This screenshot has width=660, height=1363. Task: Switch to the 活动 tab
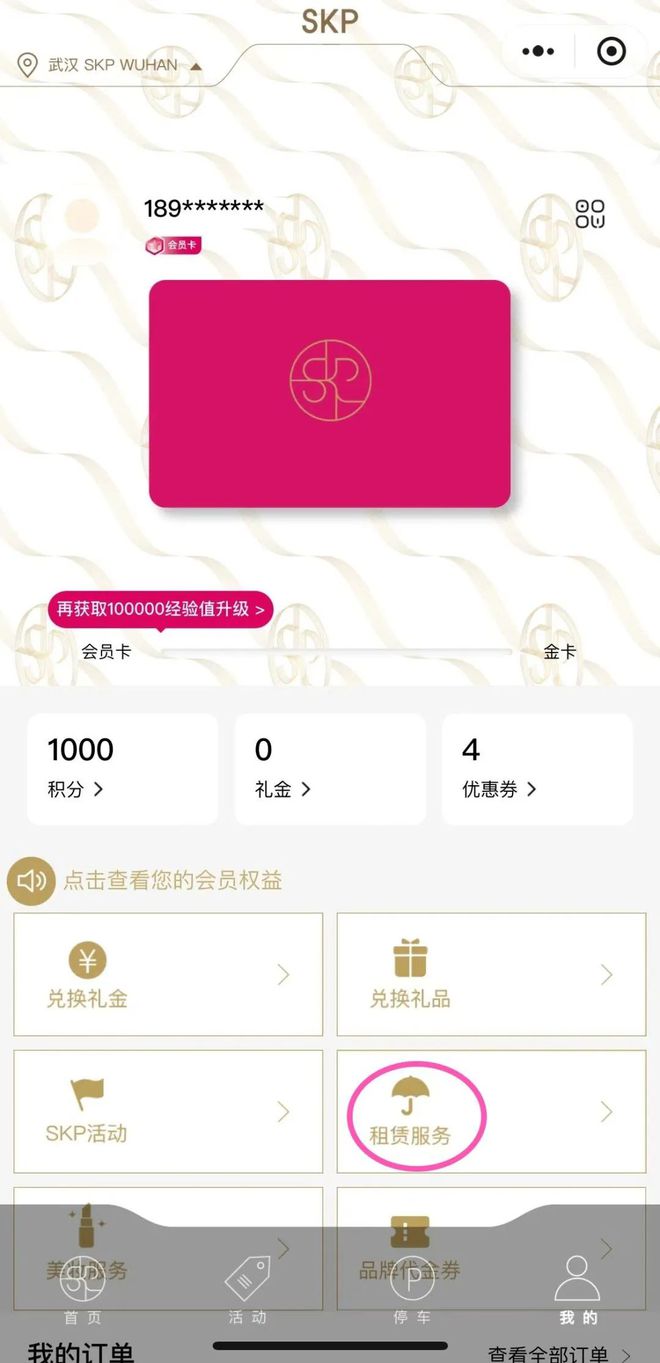pyautogui.click(x=247, y=1290)
